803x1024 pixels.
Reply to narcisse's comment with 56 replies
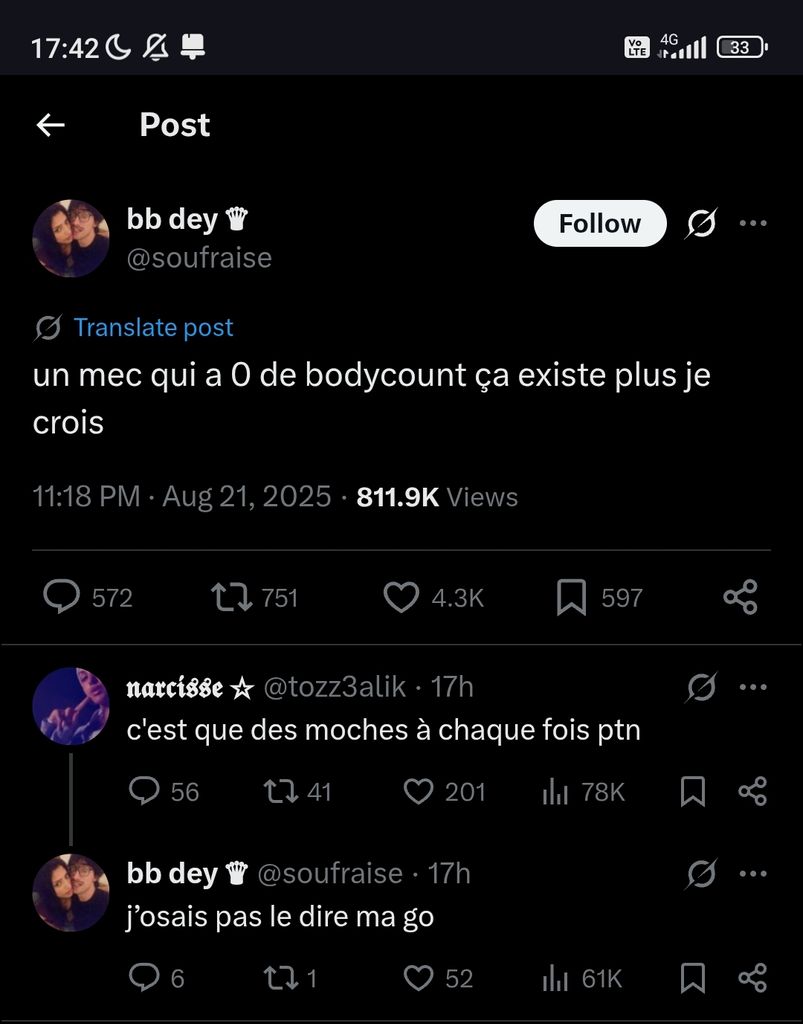tap(145, 792)
